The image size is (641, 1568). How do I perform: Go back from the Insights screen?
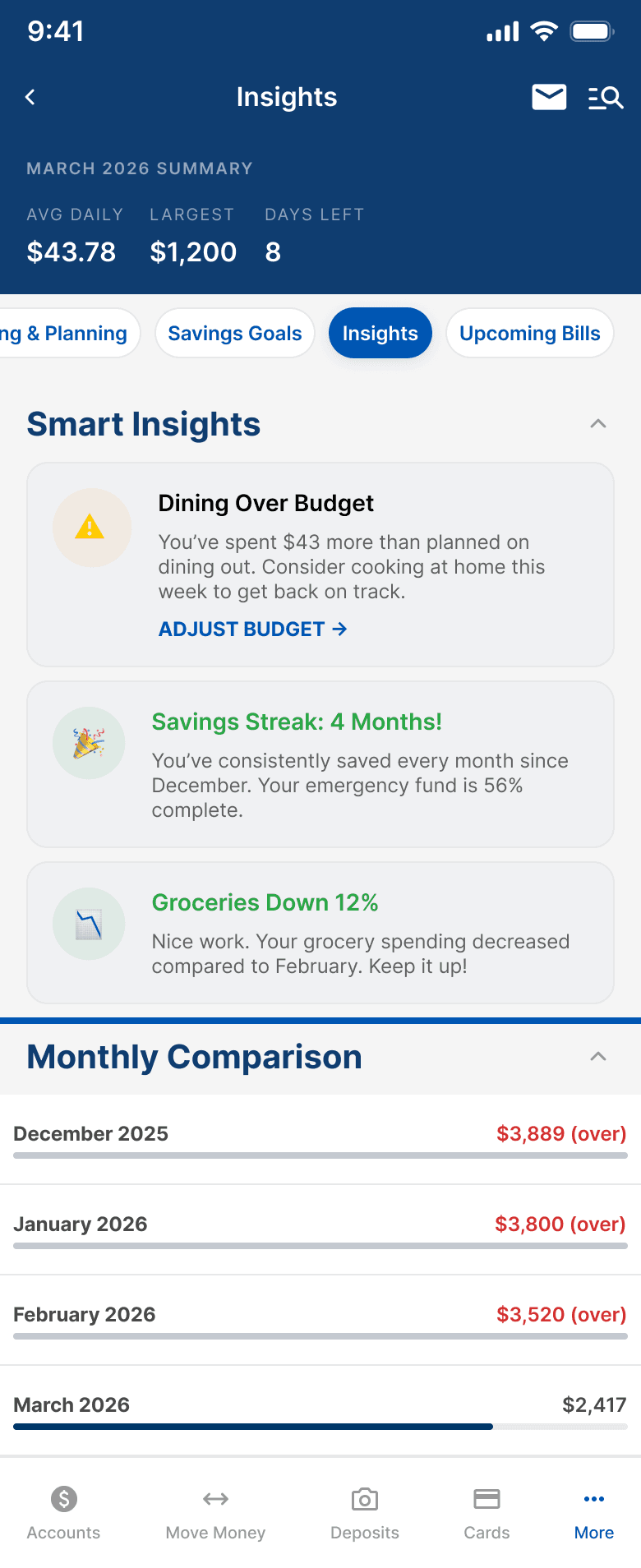(30, 97)
